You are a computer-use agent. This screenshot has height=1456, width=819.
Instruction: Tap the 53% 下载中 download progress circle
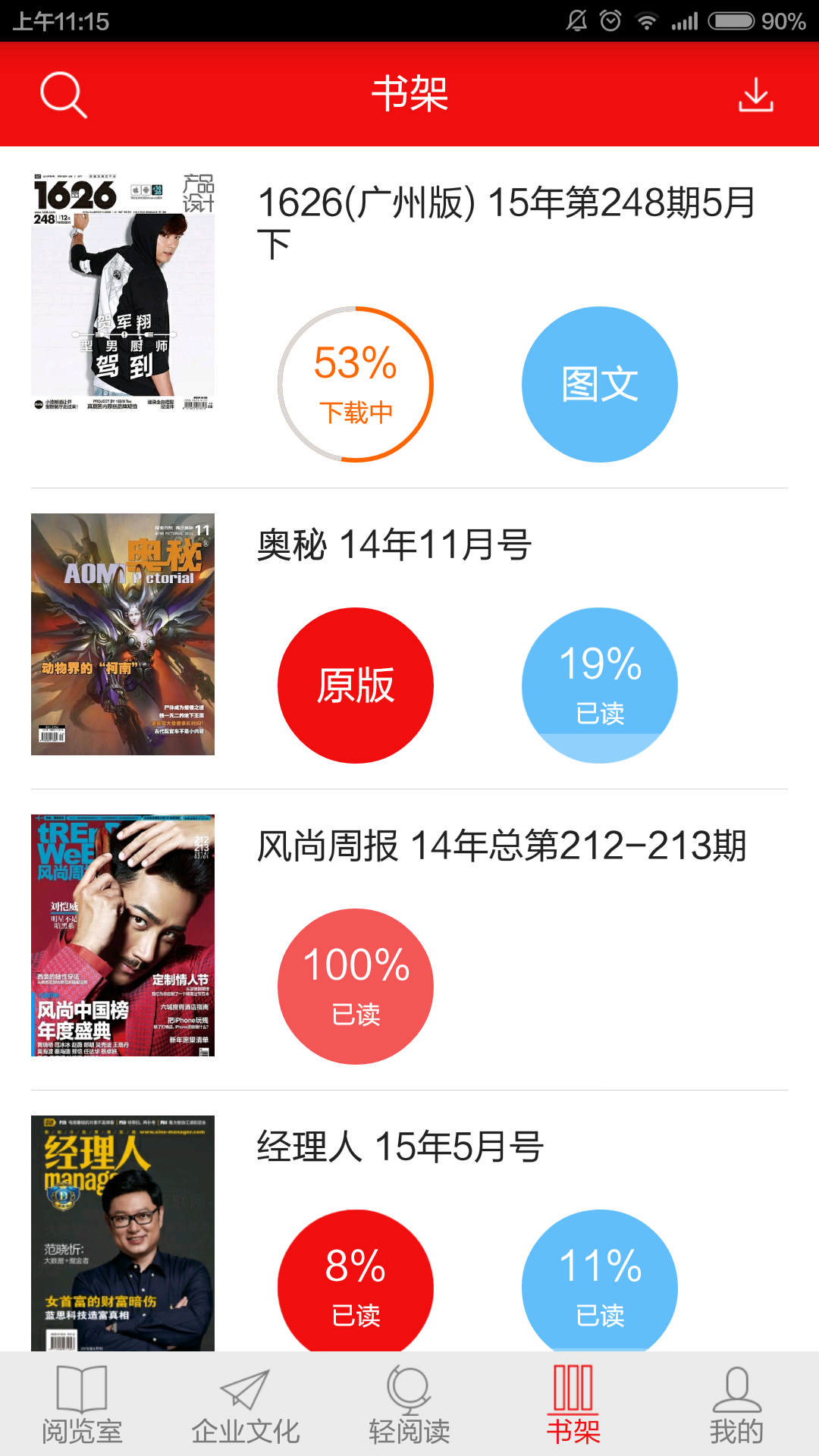tap(354, 383)
